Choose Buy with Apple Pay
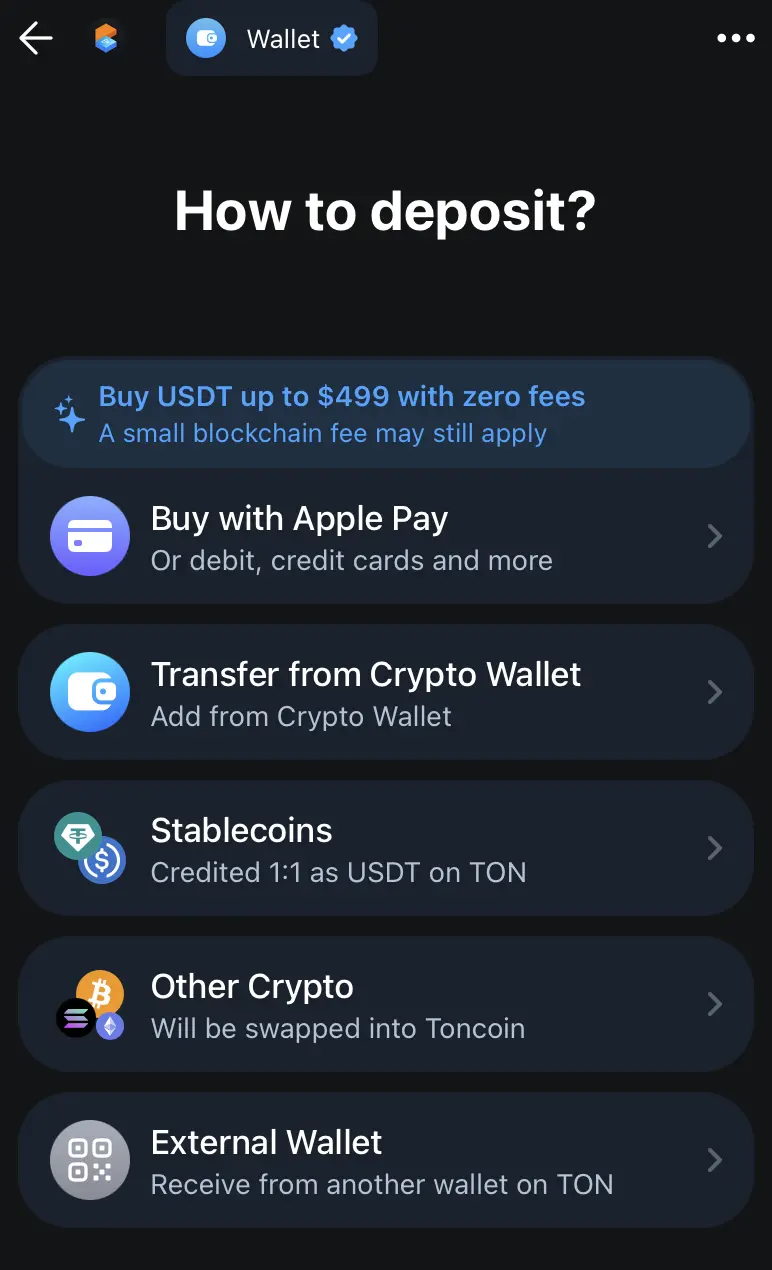772x1270 pixels. 385,537
